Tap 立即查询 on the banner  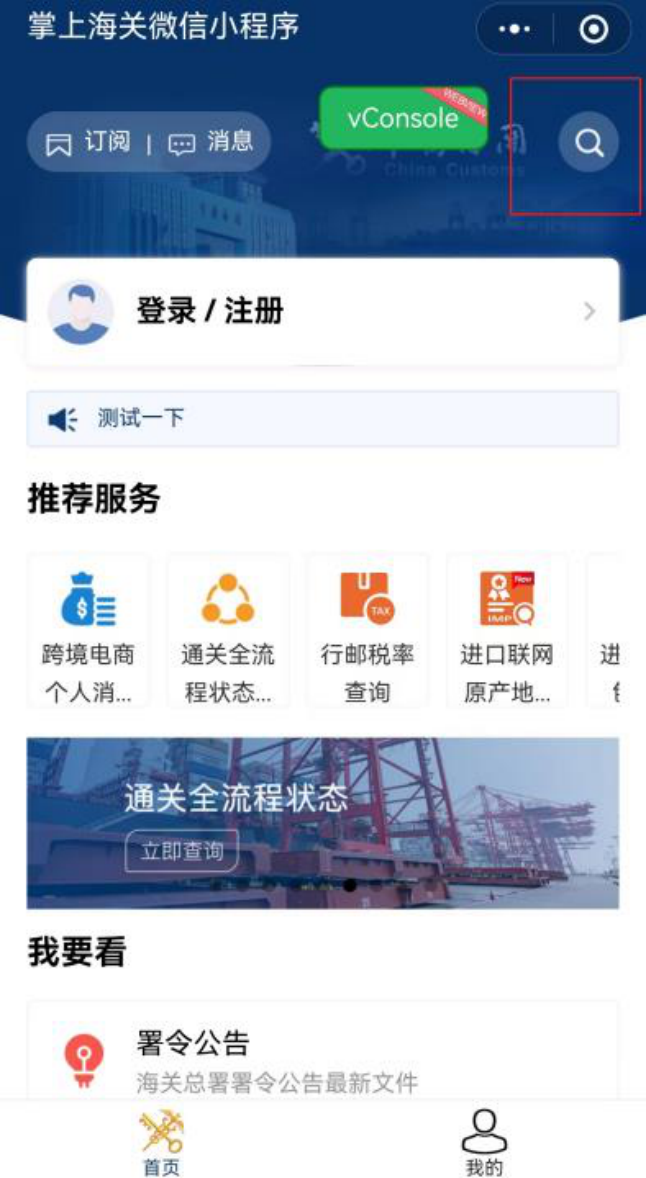pos(182,852)
